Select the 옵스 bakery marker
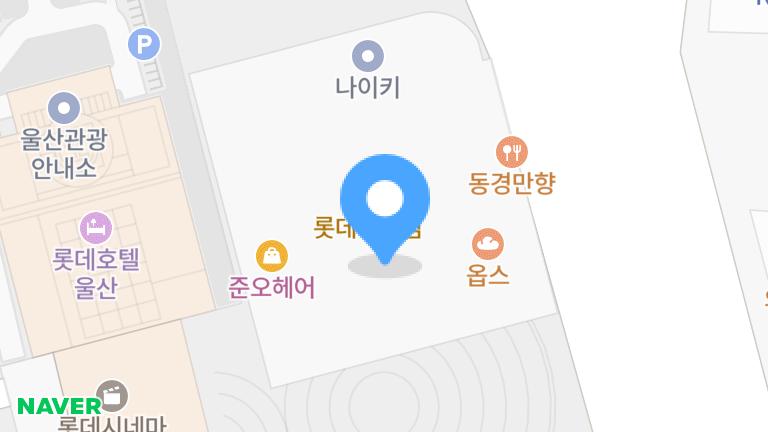768x432 pixels. (x=488, y=244)
